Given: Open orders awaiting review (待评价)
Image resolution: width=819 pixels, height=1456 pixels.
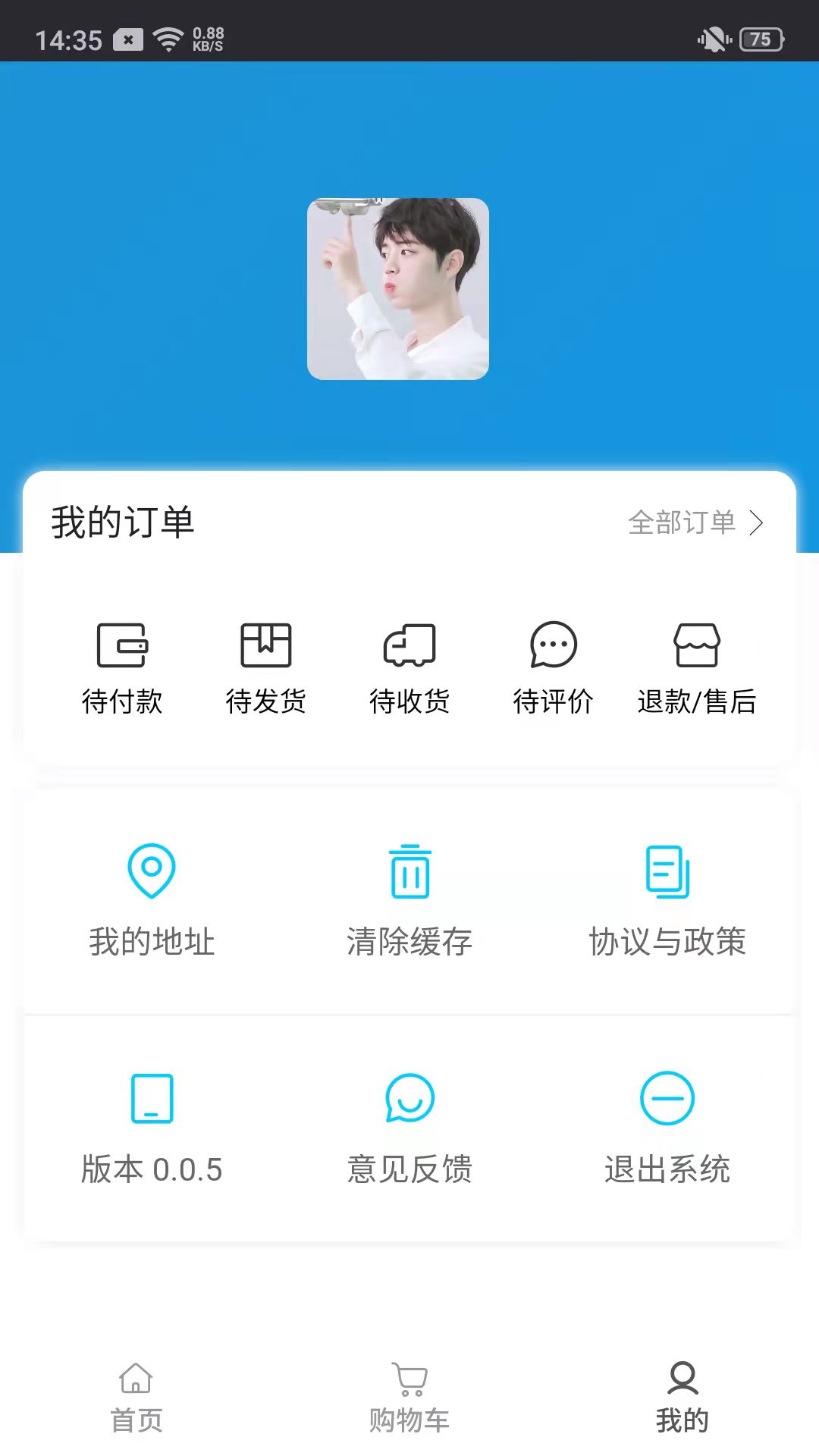Looking at the screenshot, I should (x=554, y=668).
